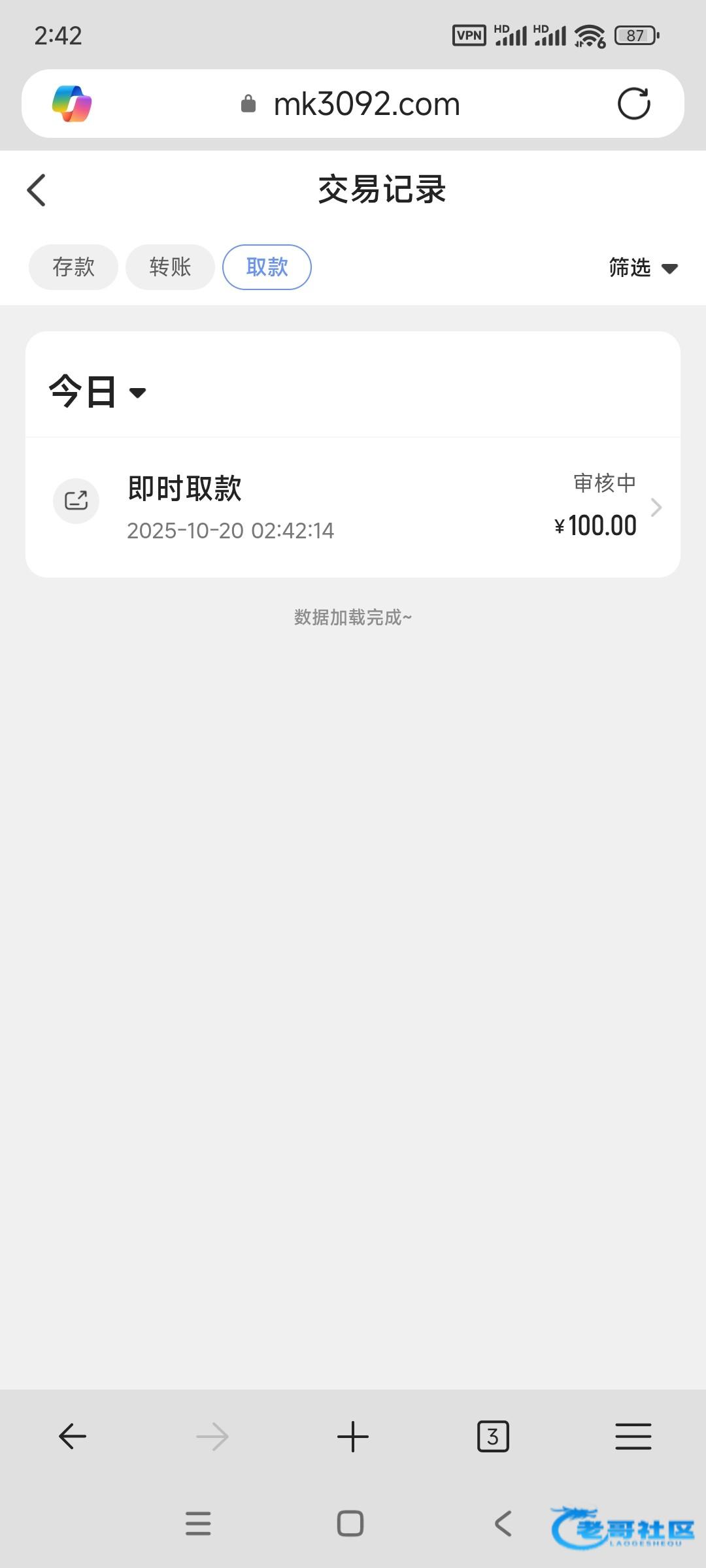Viewport: 706px width, 1568px height.
Task: Switch to the 存款 tab
Action: 73,267
